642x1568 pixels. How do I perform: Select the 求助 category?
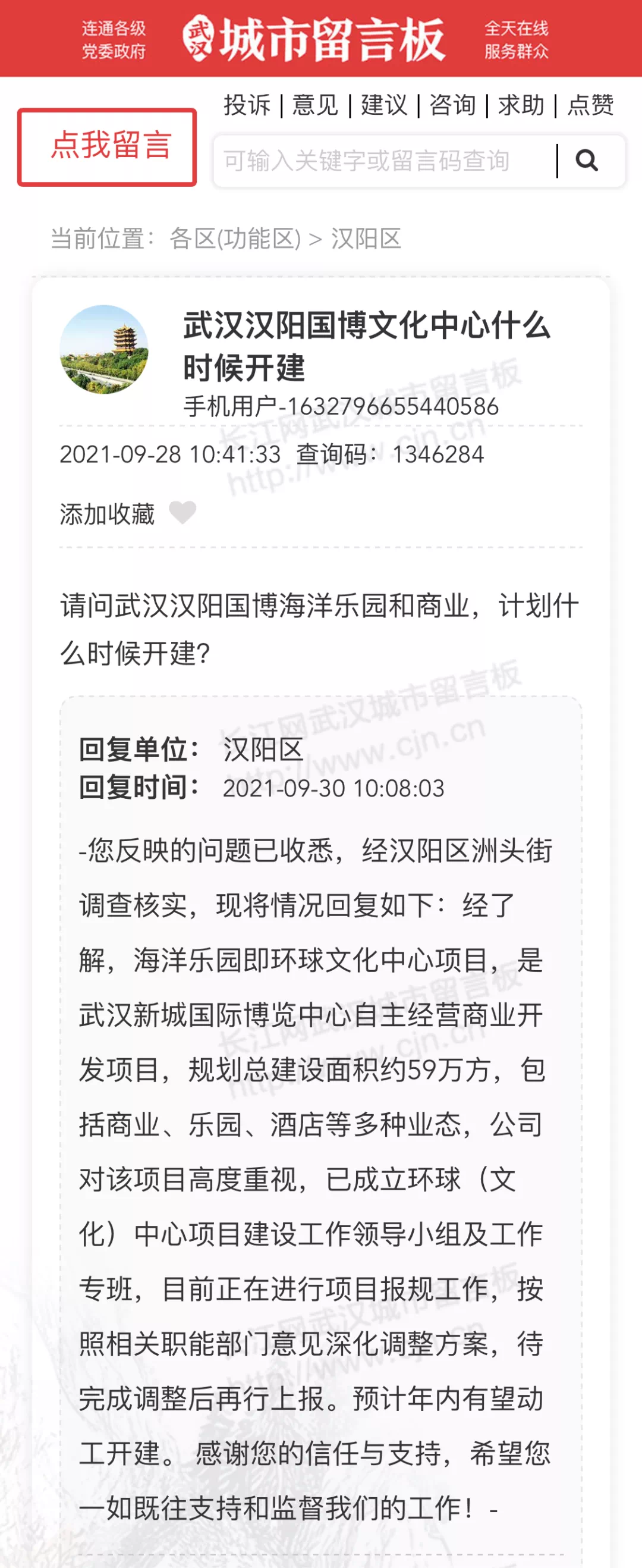pyautogui.click(x=521, y=105)
